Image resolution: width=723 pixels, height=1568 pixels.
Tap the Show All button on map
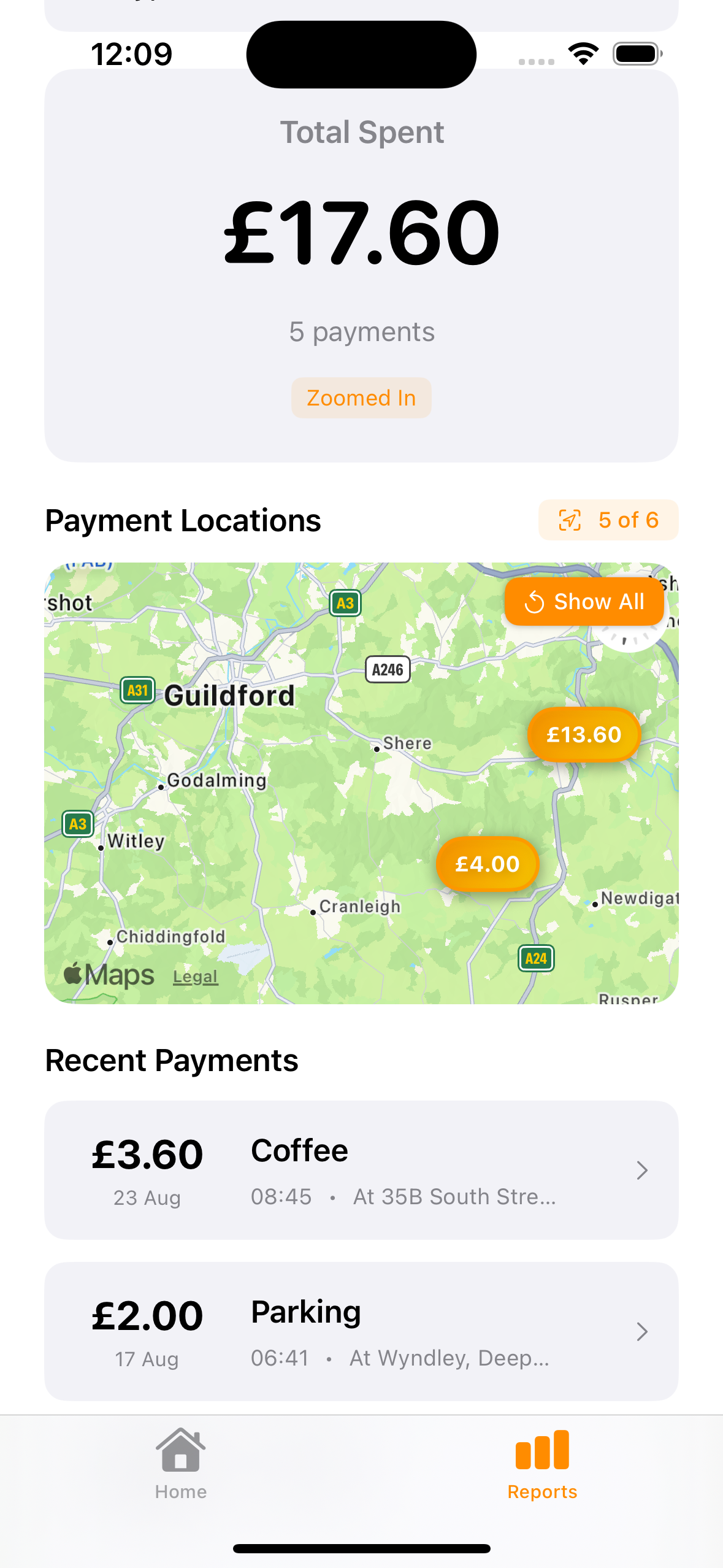pyautogui.click(x=584, y=602)
